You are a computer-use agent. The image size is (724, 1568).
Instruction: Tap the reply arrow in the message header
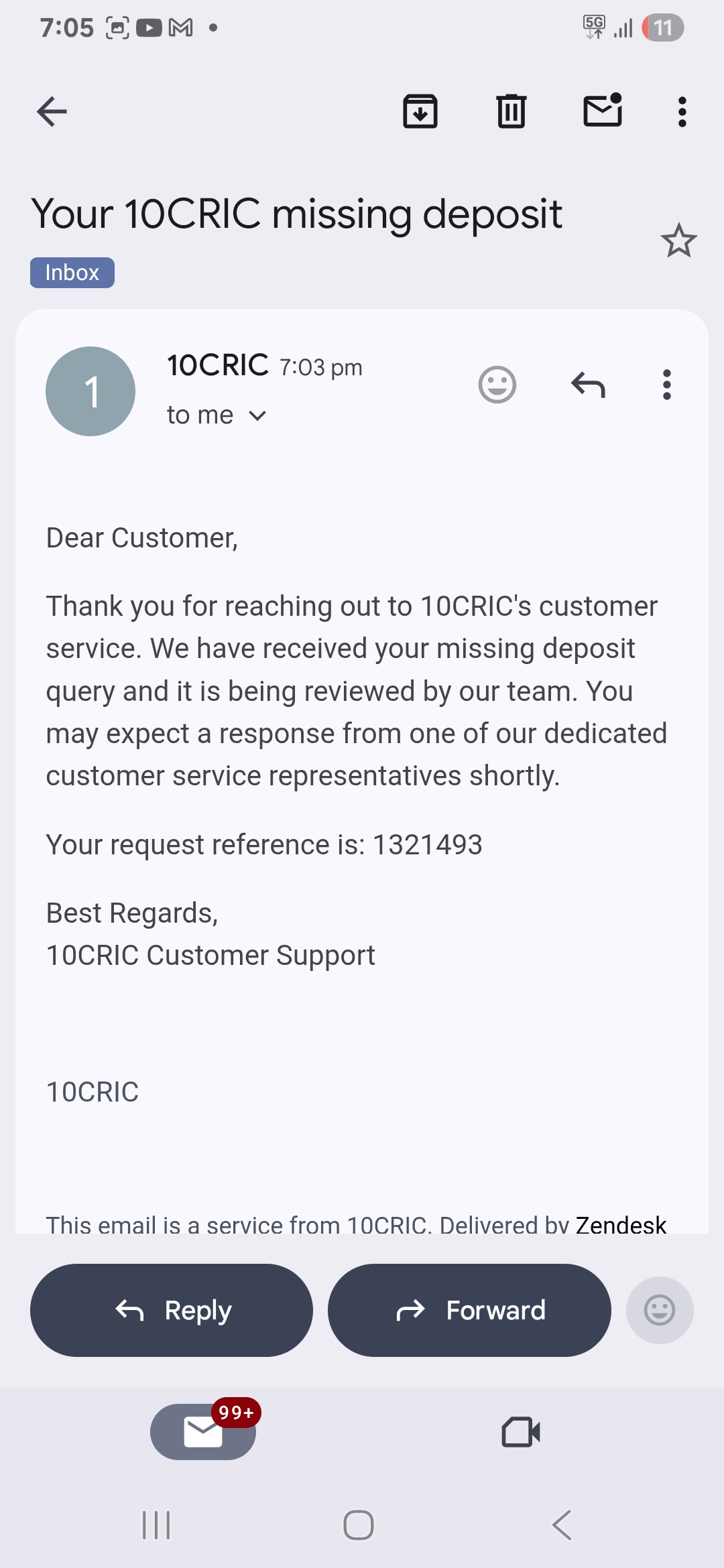588,385
